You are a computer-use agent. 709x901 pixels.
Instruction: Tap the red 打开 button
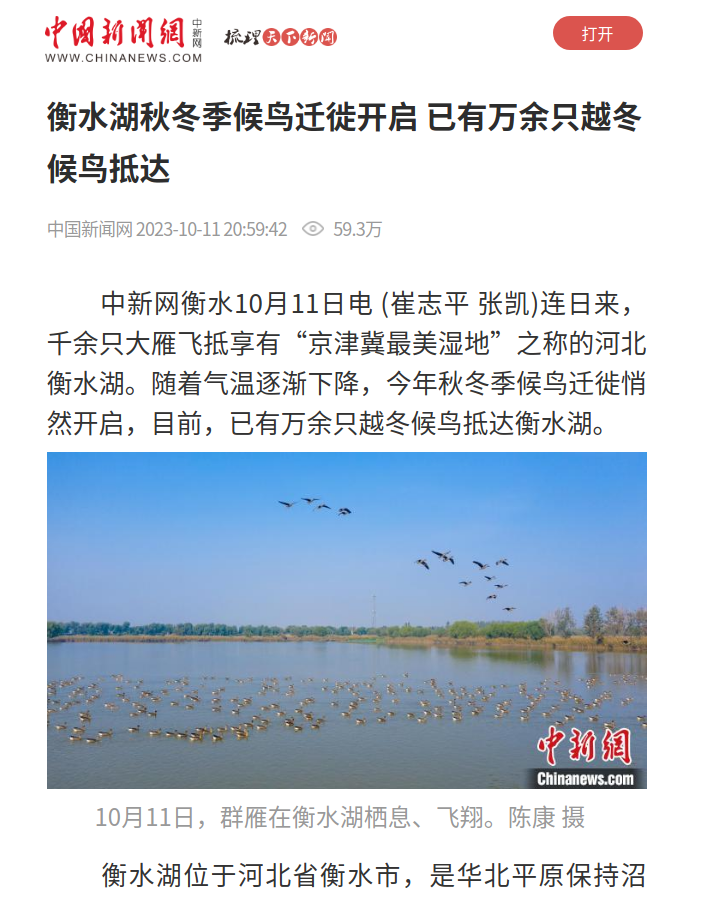[x=597, y=34]
